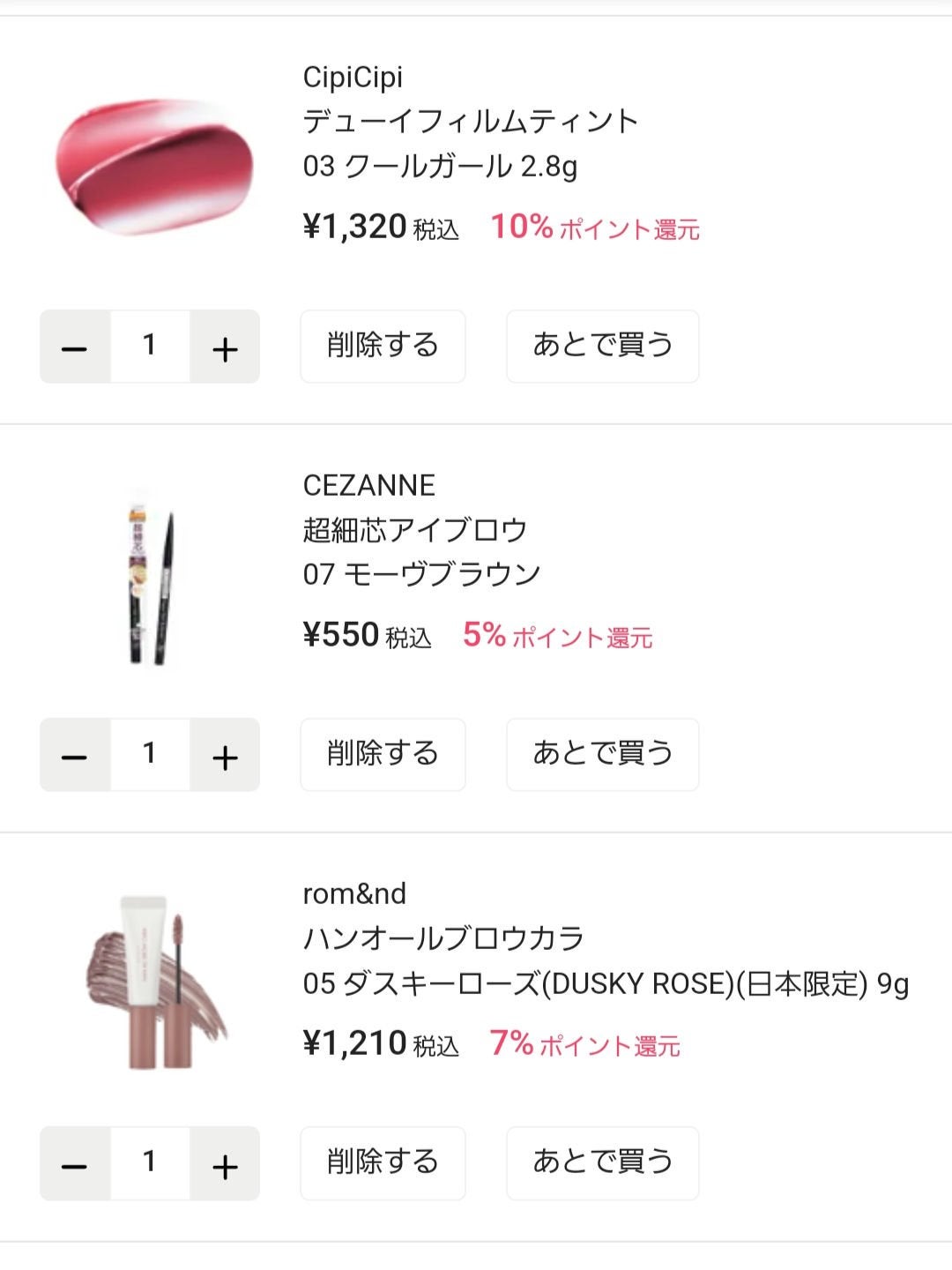Screen dimensions: 952x1270
Task: Click the CipiCipi quantity number field
Action: [150, 347]
